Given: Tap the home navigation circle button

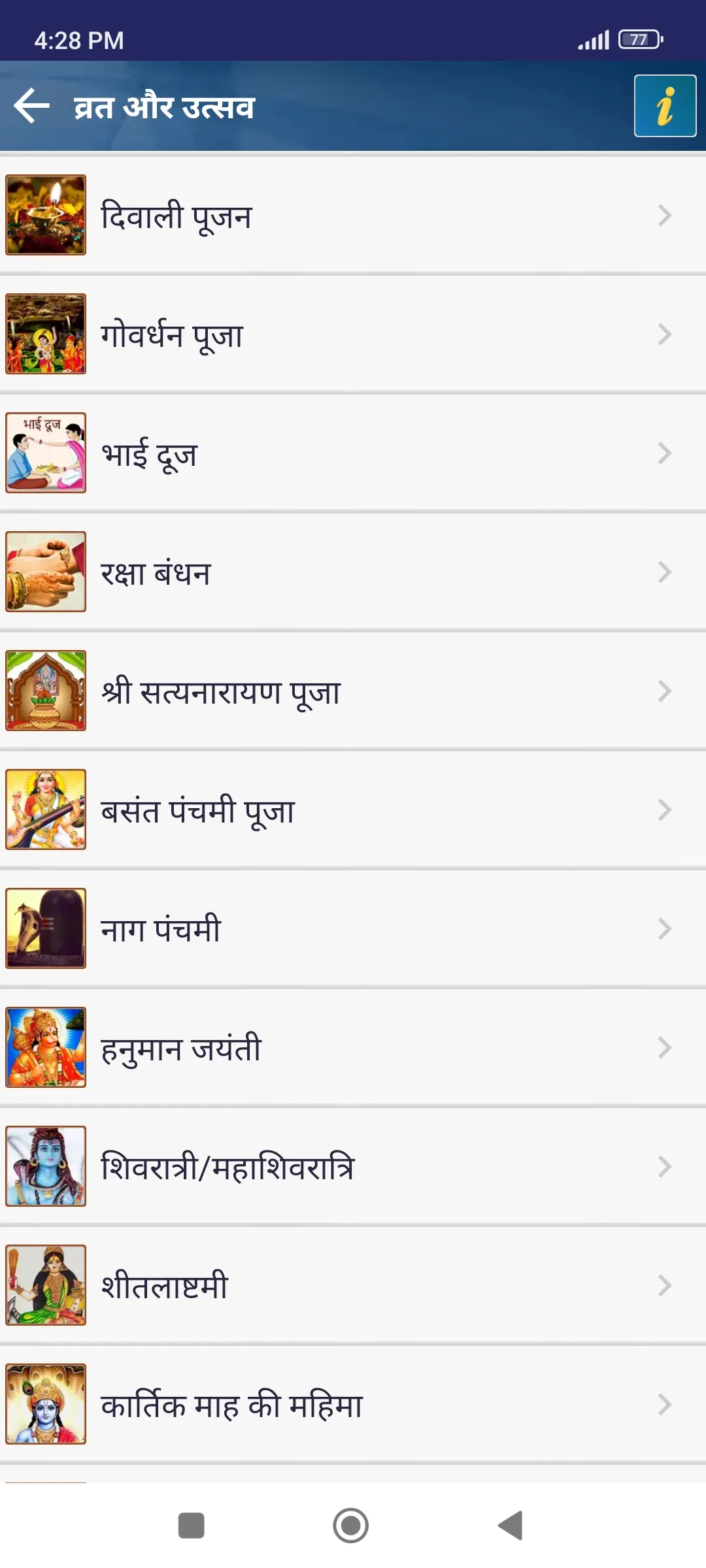Looking at the screenshot, I should pos(352,1527).
